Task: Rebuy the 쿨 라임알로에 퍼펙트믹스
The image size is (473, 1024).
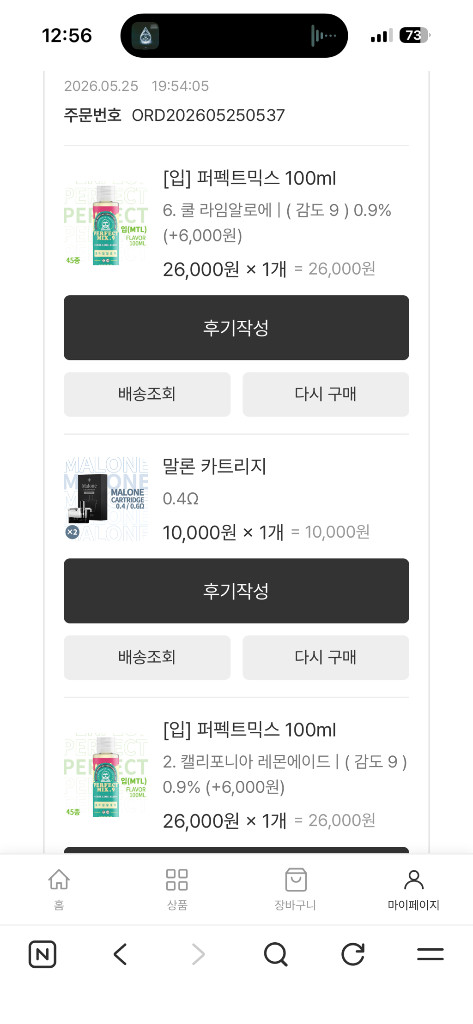Action: coord(325,394)
